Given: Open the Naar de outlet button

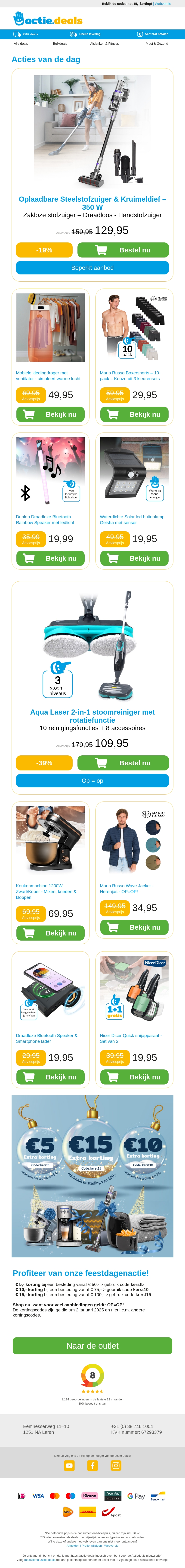Looking at the screenshot, I should point(92,1346).
